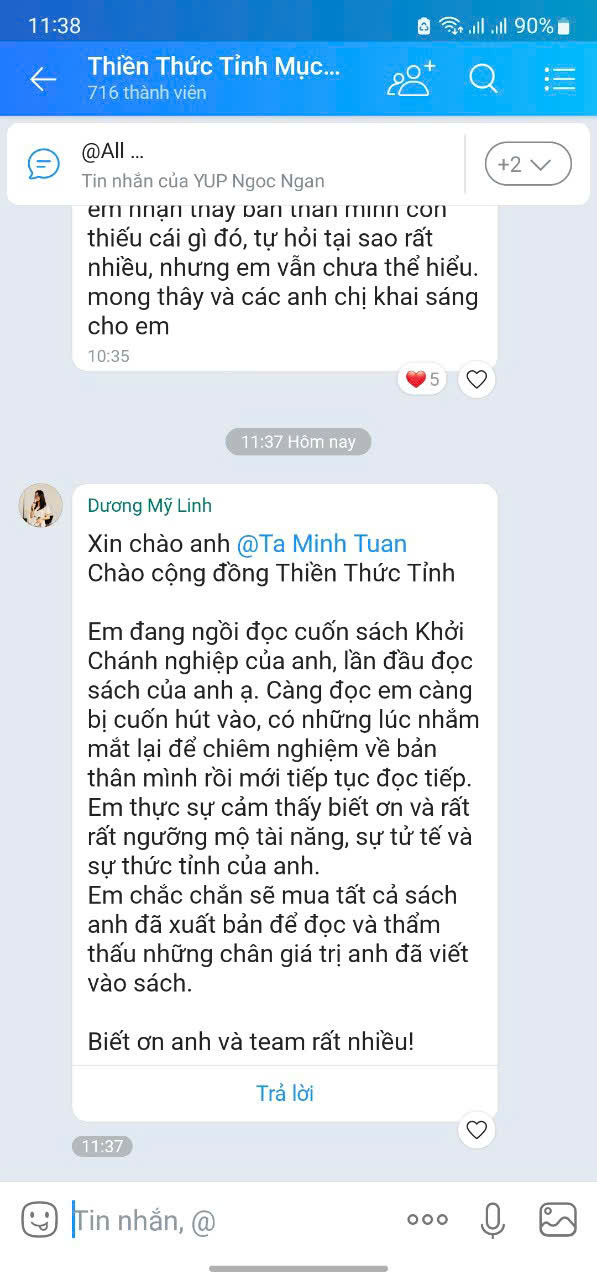The image size is (597, 1280).
Task: Like the message sent at 10:35
Action: pyautogui.click(x=477, y=379)
